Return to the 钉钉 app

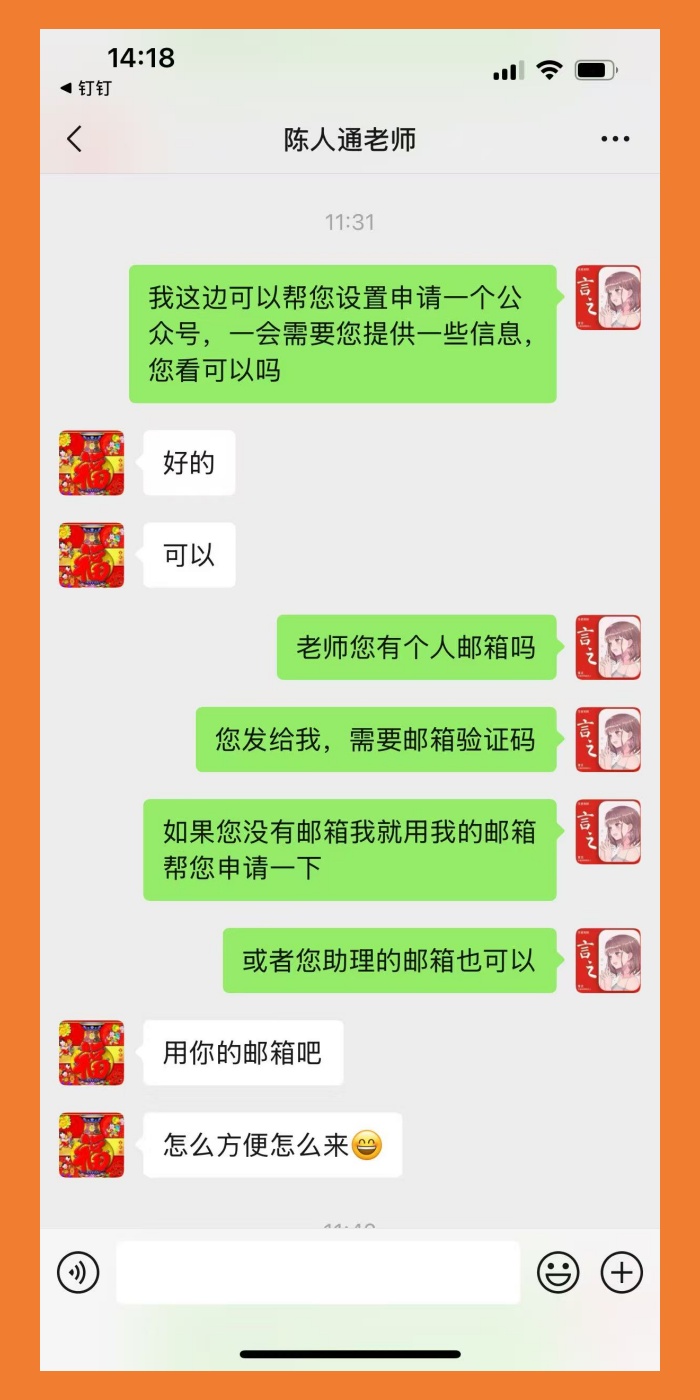[x=87, y=88]
